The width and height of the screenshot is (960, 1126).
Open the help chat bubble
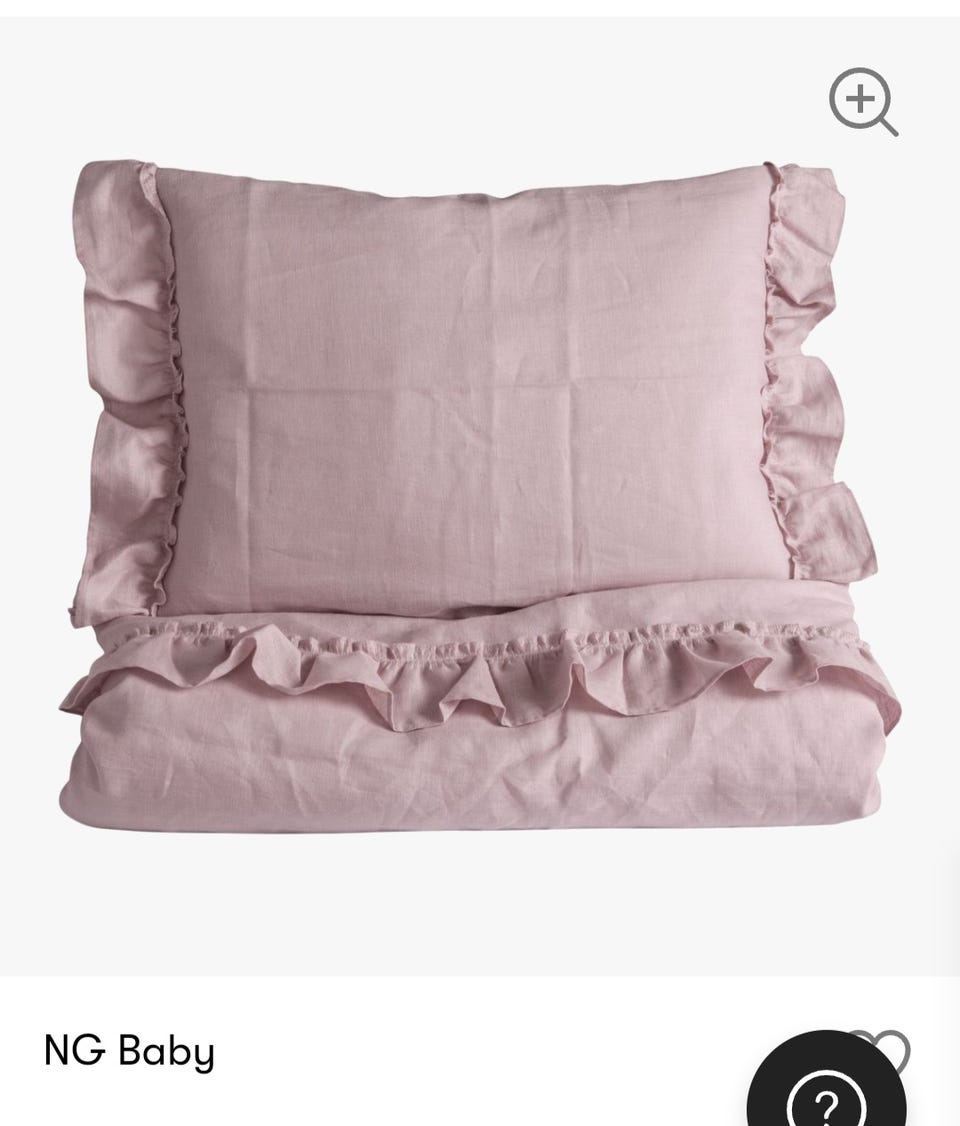pos(826,1096)
